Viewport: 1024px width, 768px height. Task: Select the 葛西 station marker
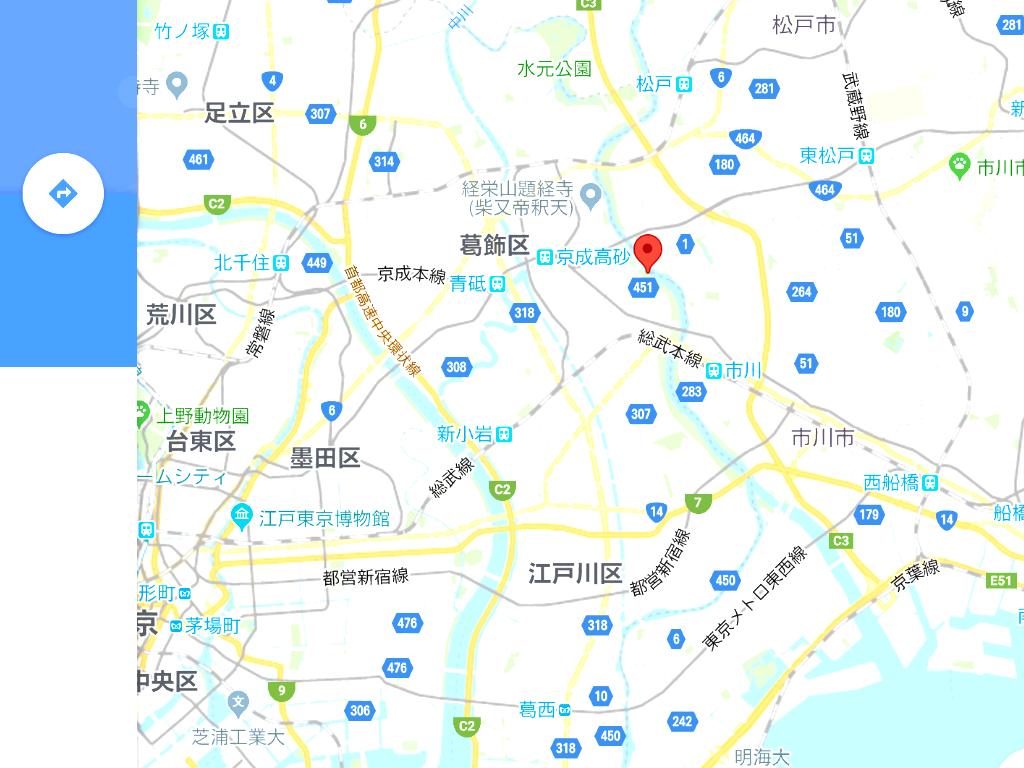point(565,710)
